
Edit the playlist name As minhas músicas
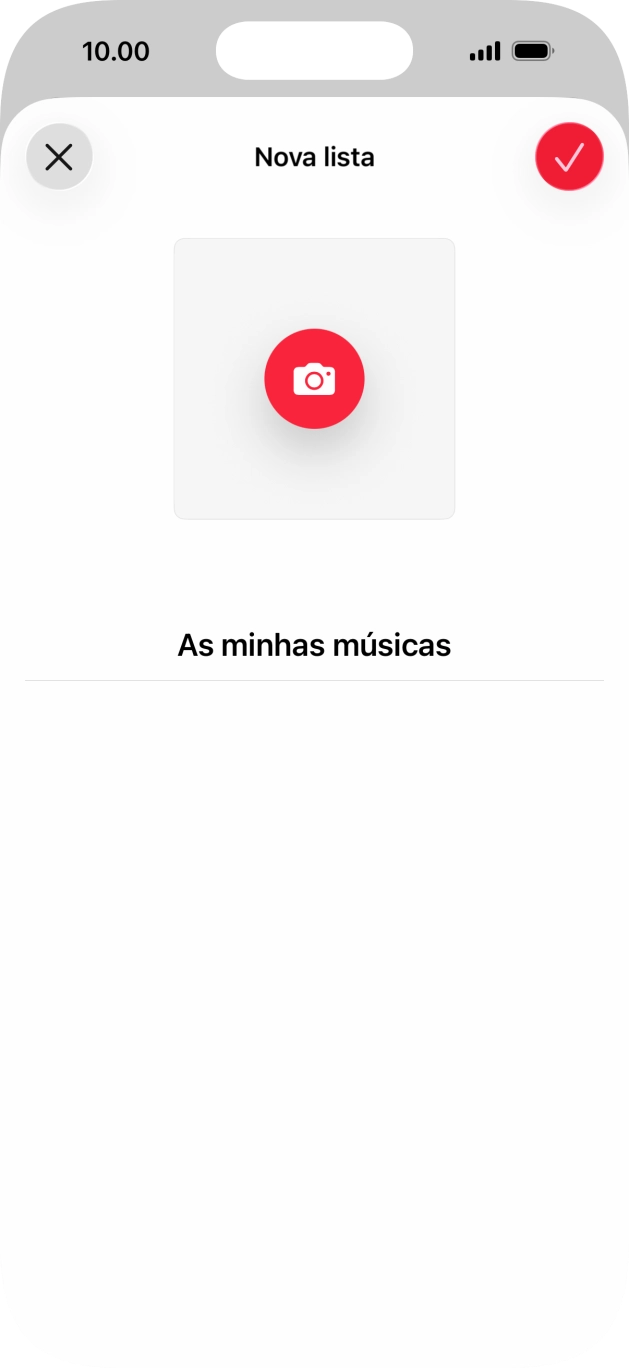(314, 646)
